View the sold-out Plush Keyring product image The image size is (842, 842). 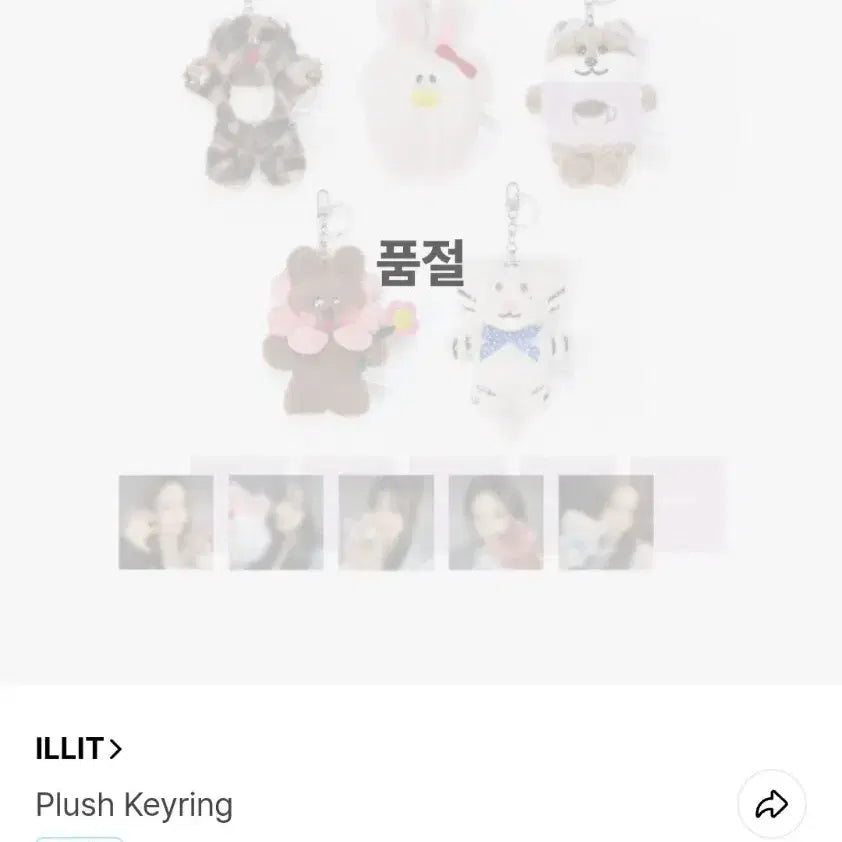coord(420,300)
